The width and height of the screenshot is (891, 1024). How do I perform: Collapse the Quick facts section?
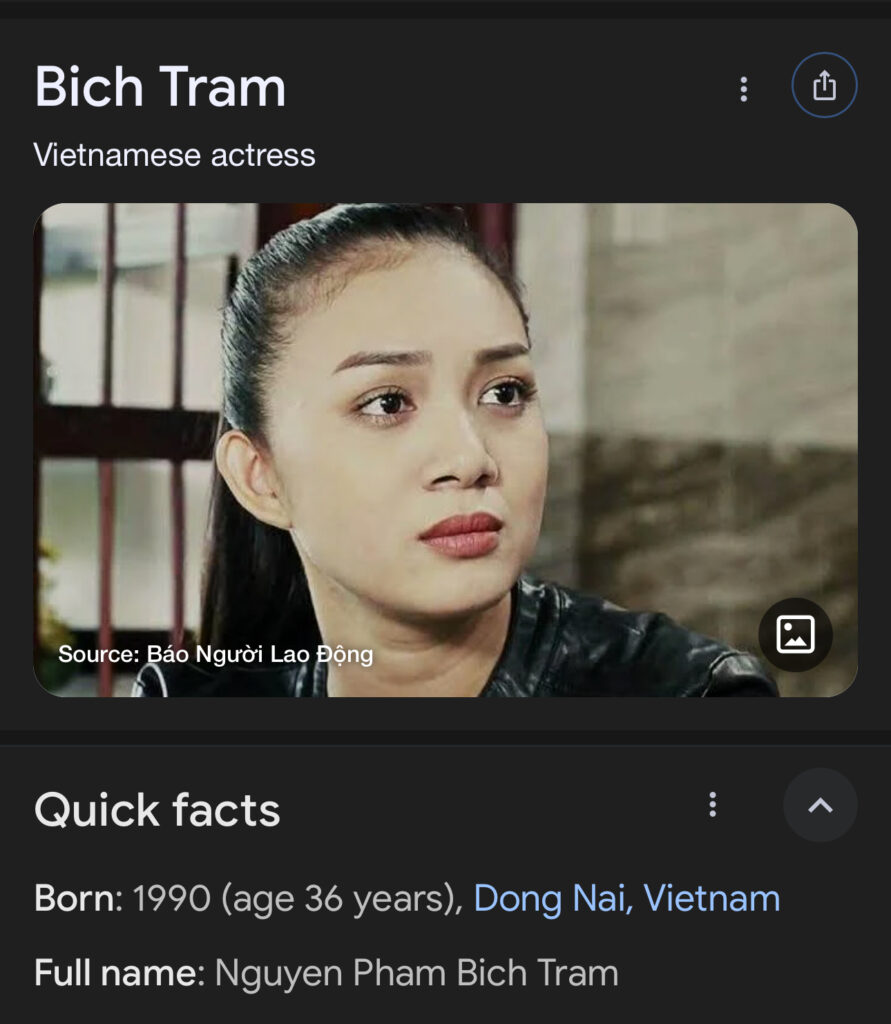820,805
